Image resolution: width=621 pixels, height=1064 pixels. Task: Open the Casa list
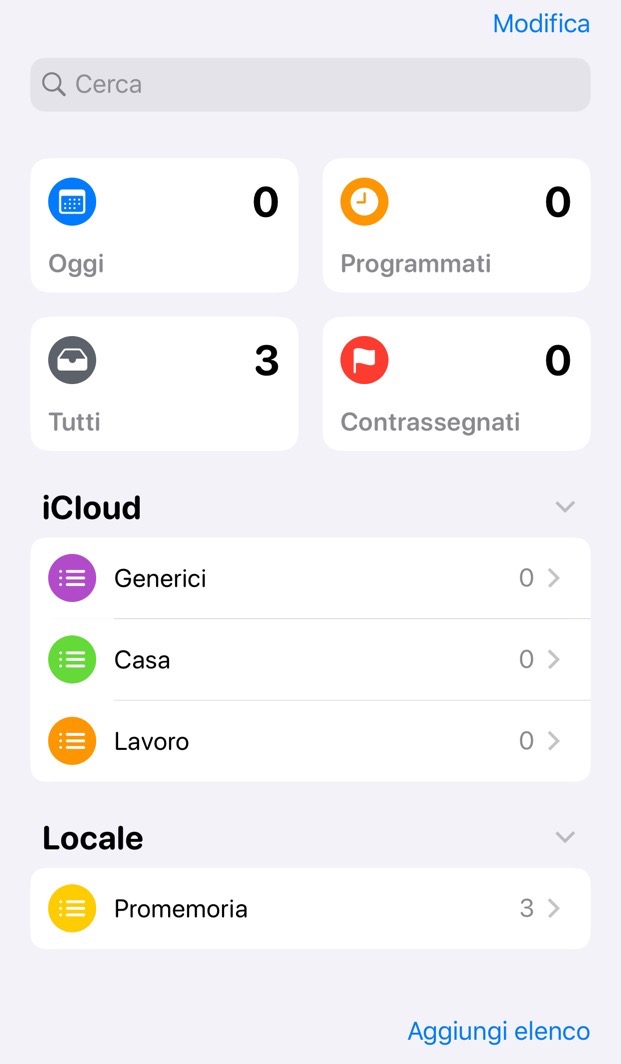point(310,660)
